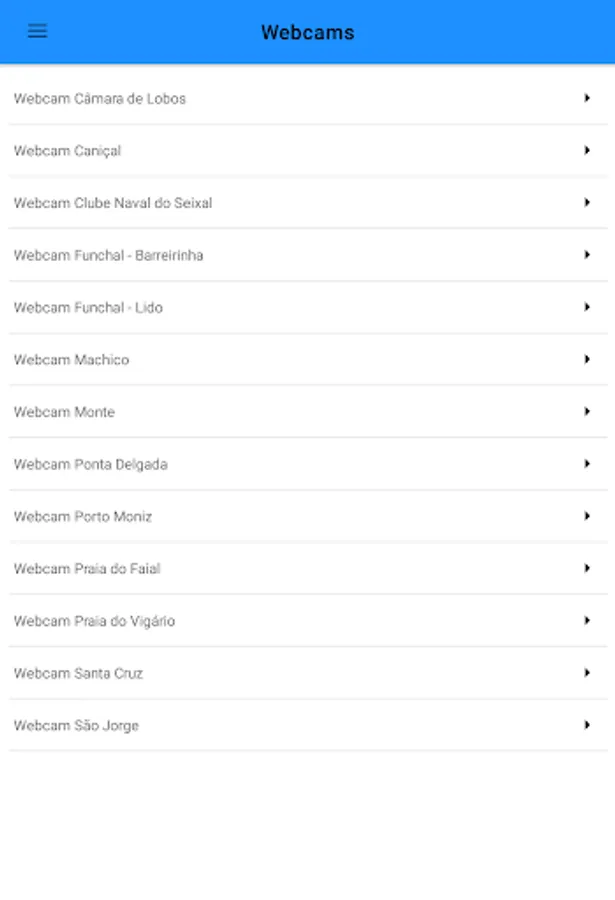Open the hamburger drawer menu

(37, 31)
